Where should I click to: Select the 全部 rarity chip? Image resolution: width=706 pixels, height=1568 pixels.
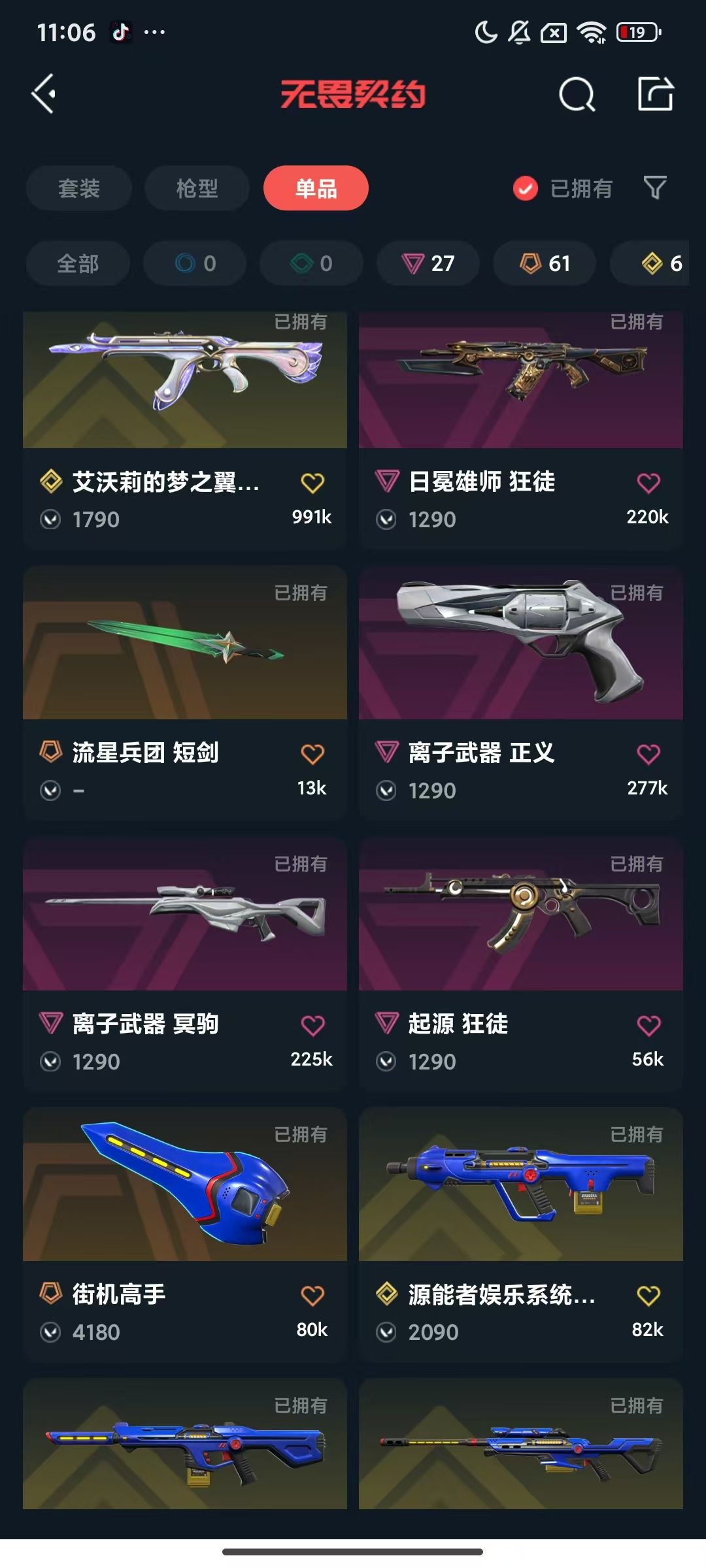pos(78,263)
